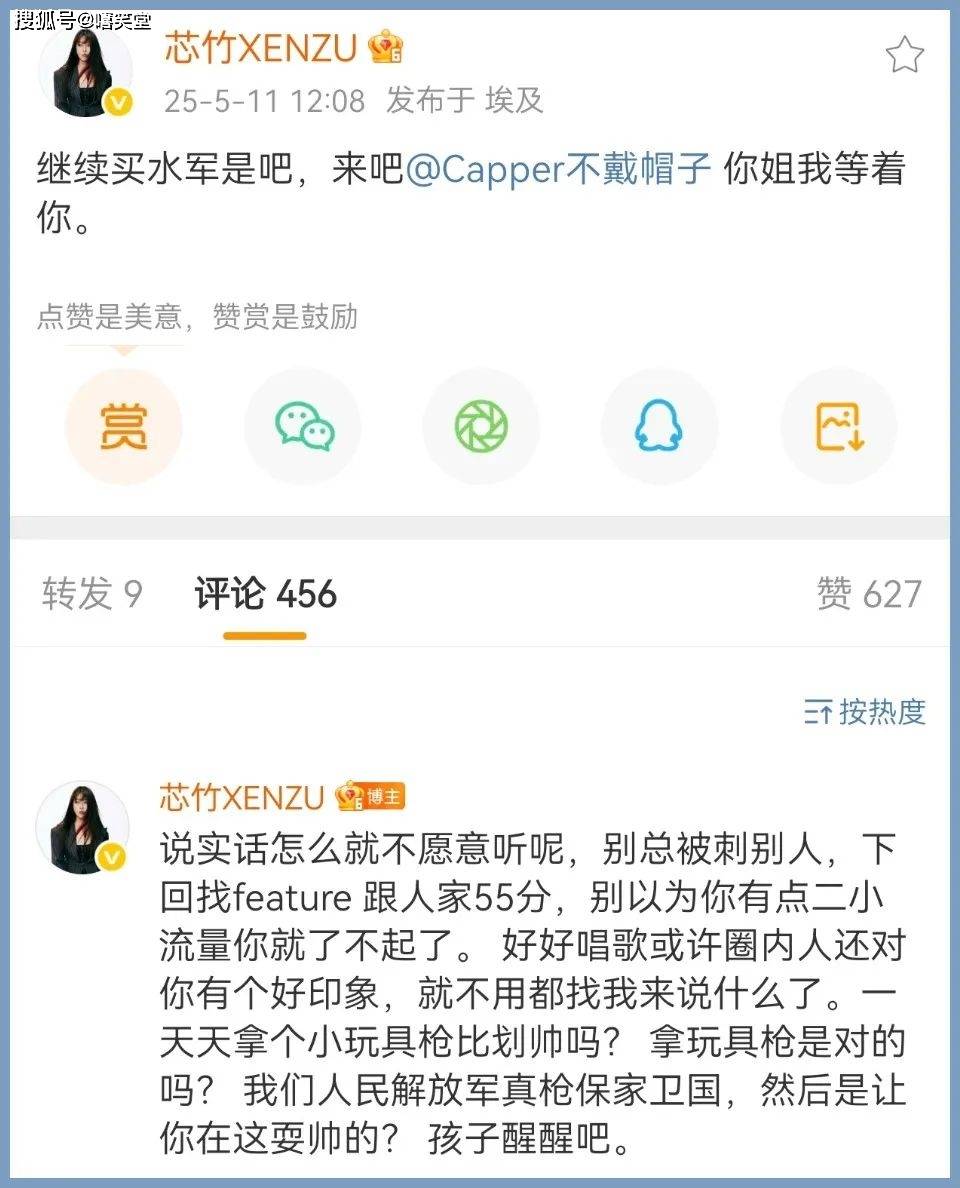The height and width of the screenshot is (1188, 960).
Task: Favorite this post with the star icon
Action: [x=904, y=55]
